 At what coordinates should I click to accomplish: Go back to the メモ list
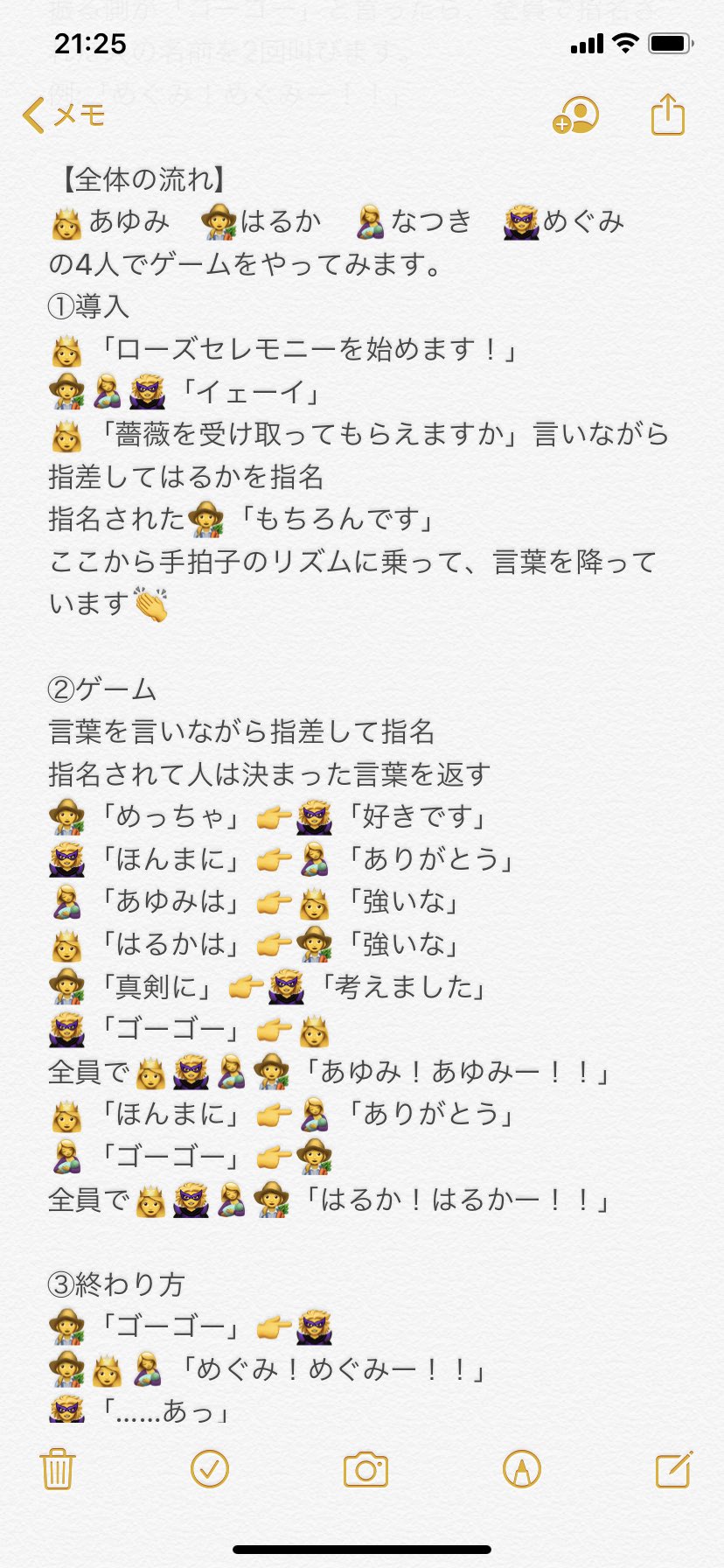tap(64, 115)
